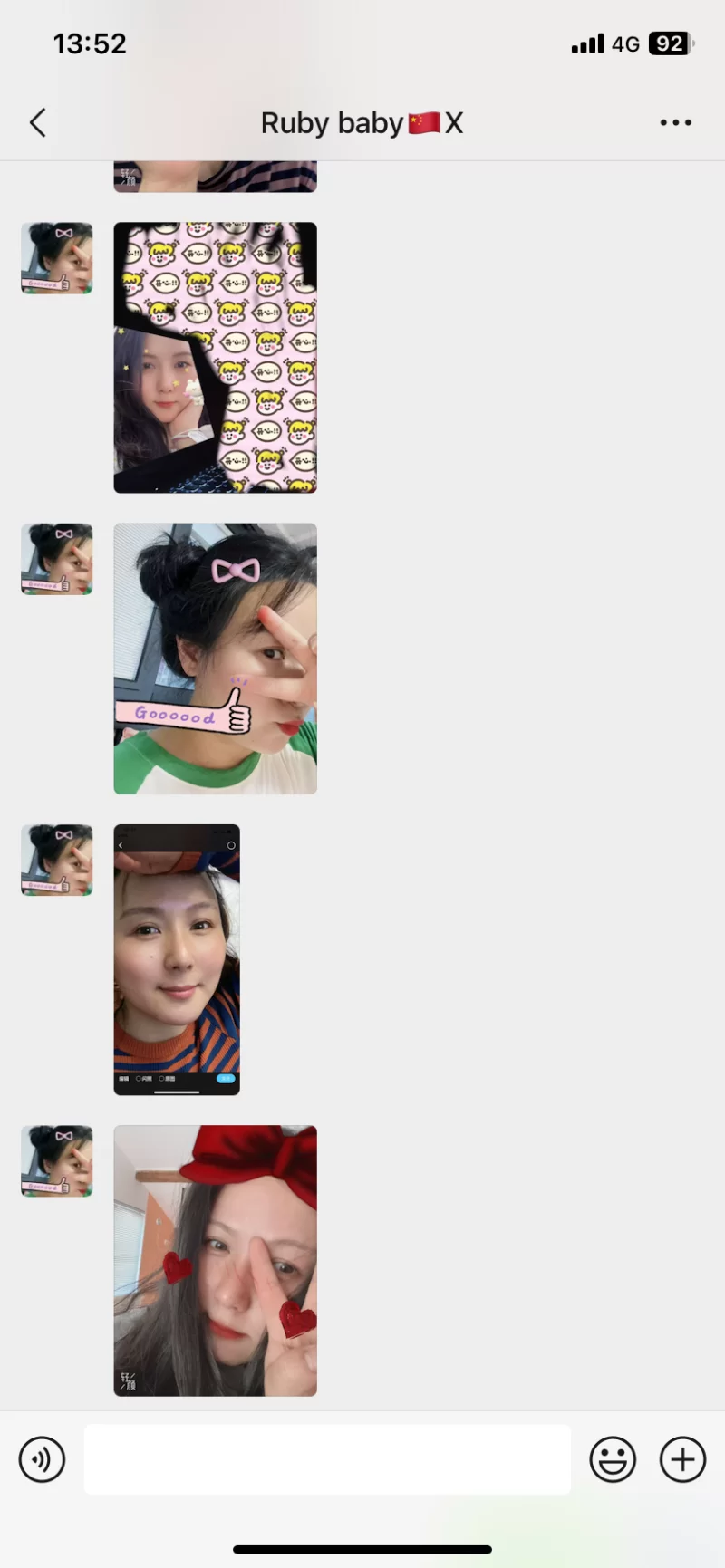Open the three-dot chat options menu
Viewport: 725px width, 1568px height.
(675, 122)
